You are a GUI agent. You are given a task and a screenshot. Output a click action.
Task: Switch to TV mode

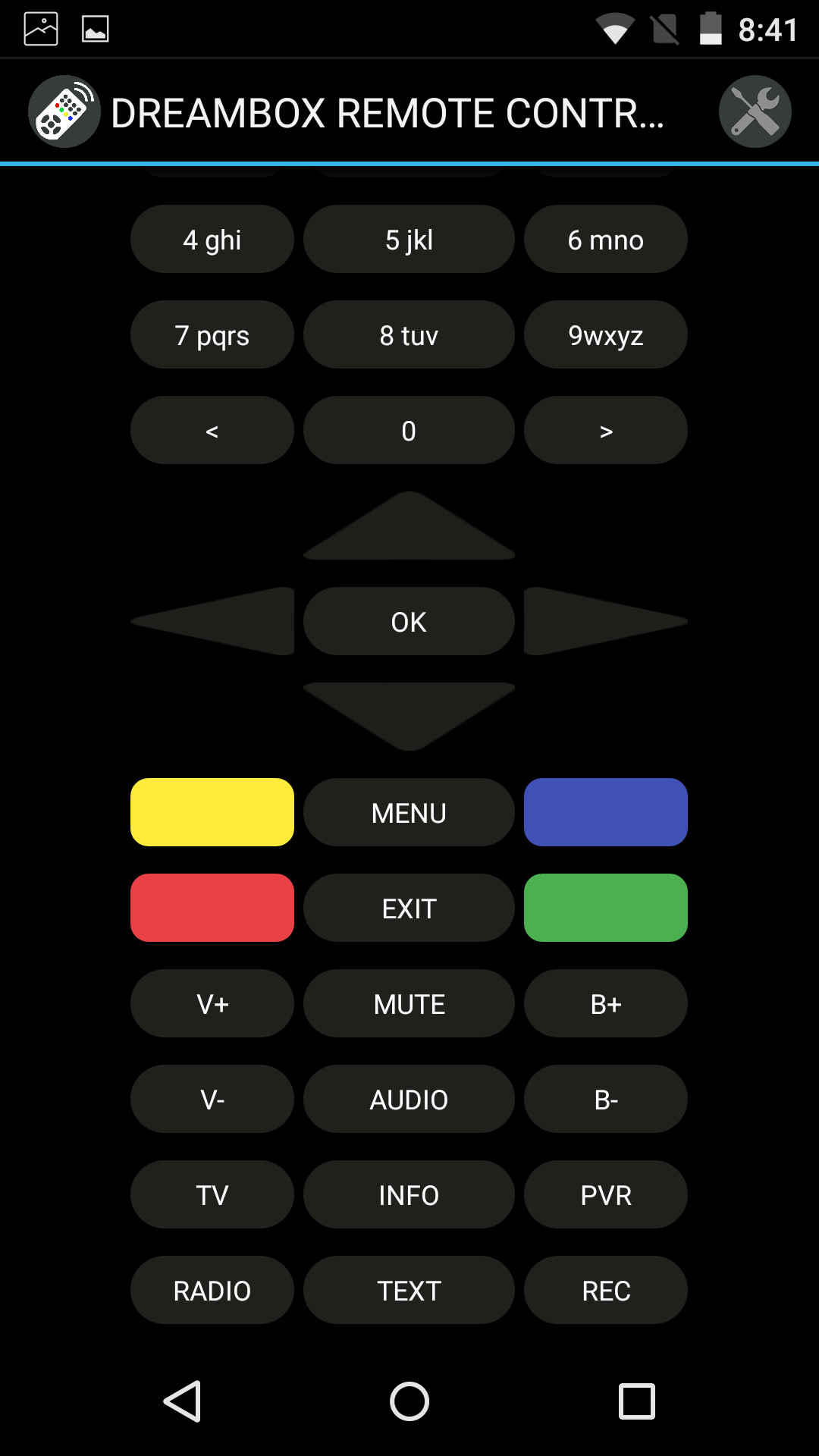[212, 1194]
